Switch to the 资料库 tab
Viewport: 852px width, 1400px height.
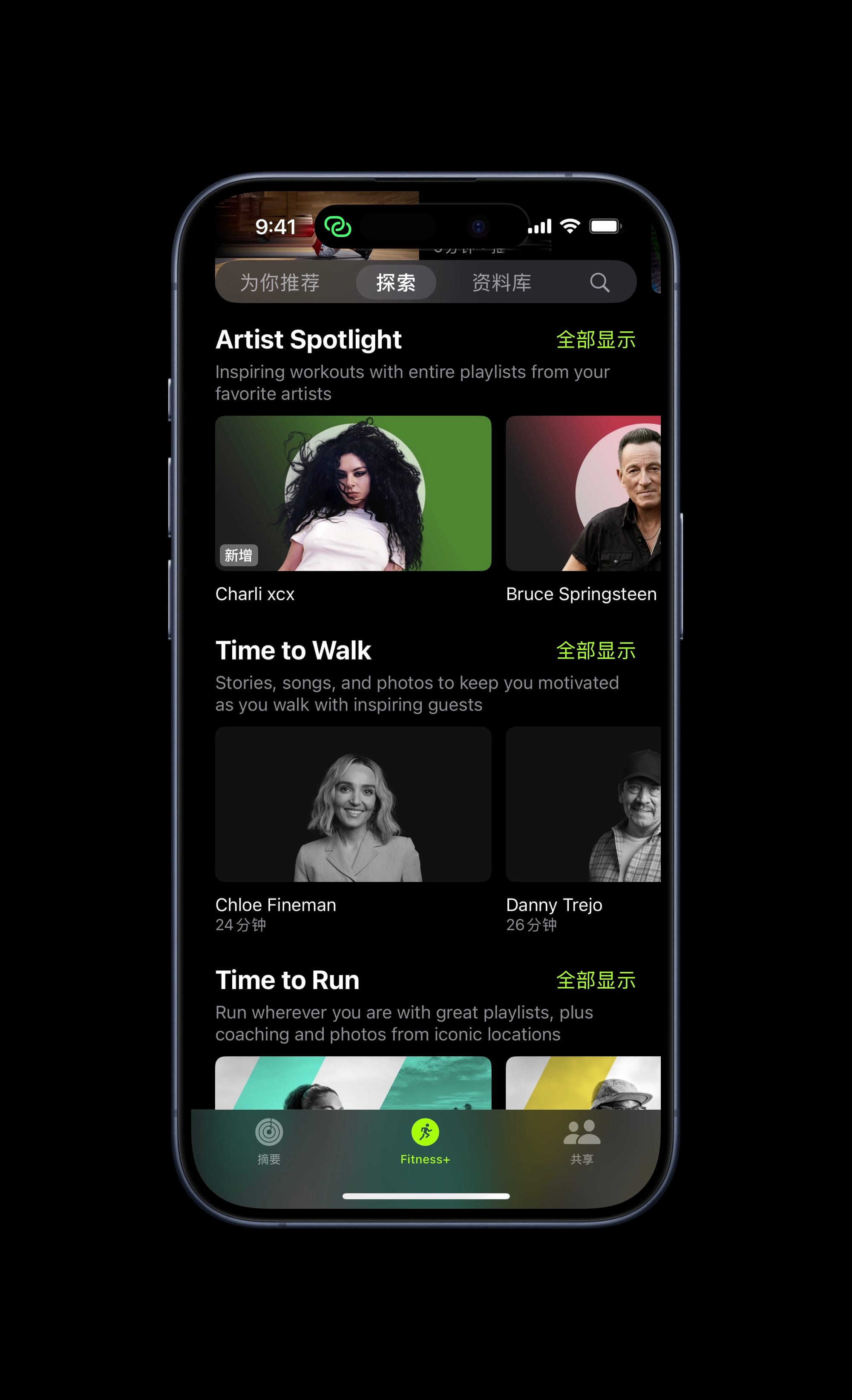pyautogui.click(x=501, y=282)
